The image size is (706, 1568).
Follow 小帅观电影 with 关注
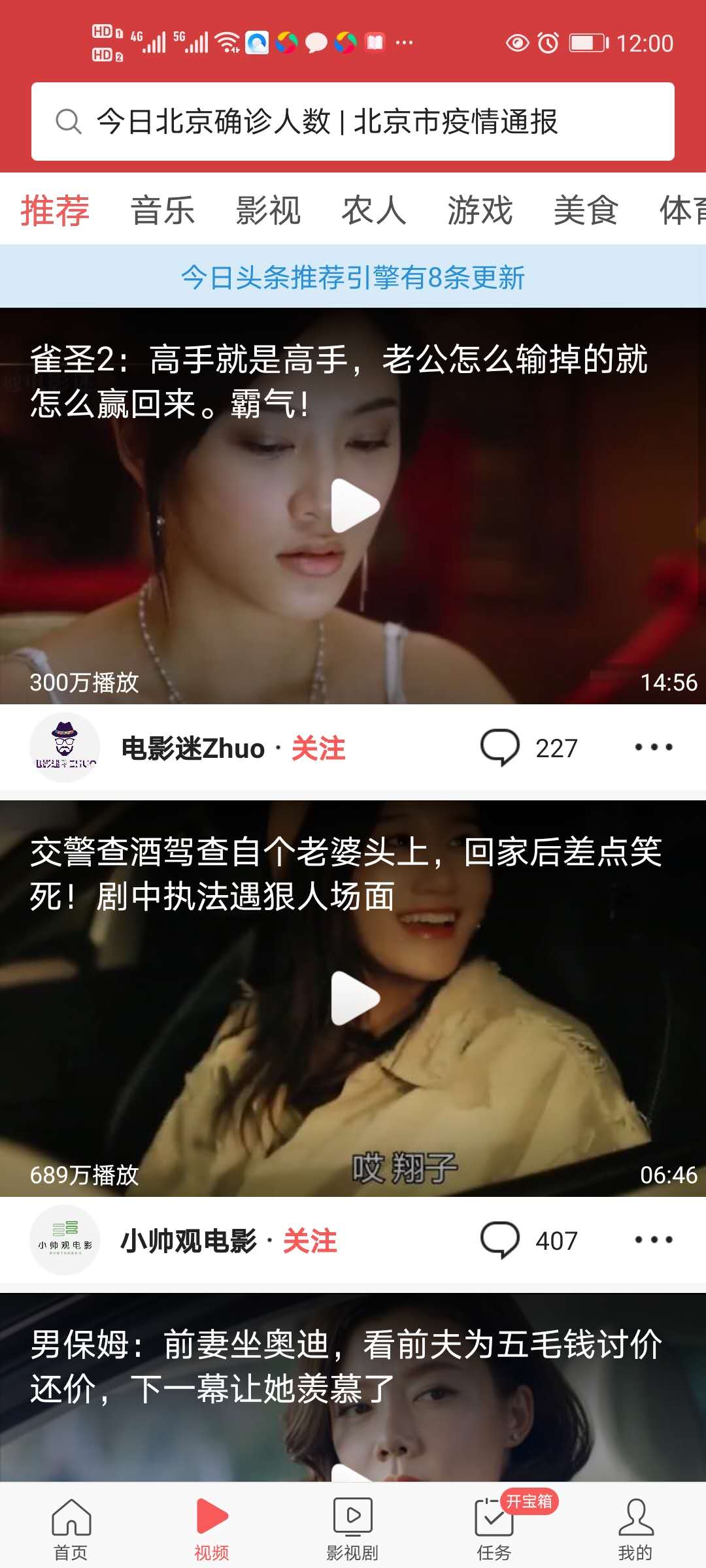310,1241
